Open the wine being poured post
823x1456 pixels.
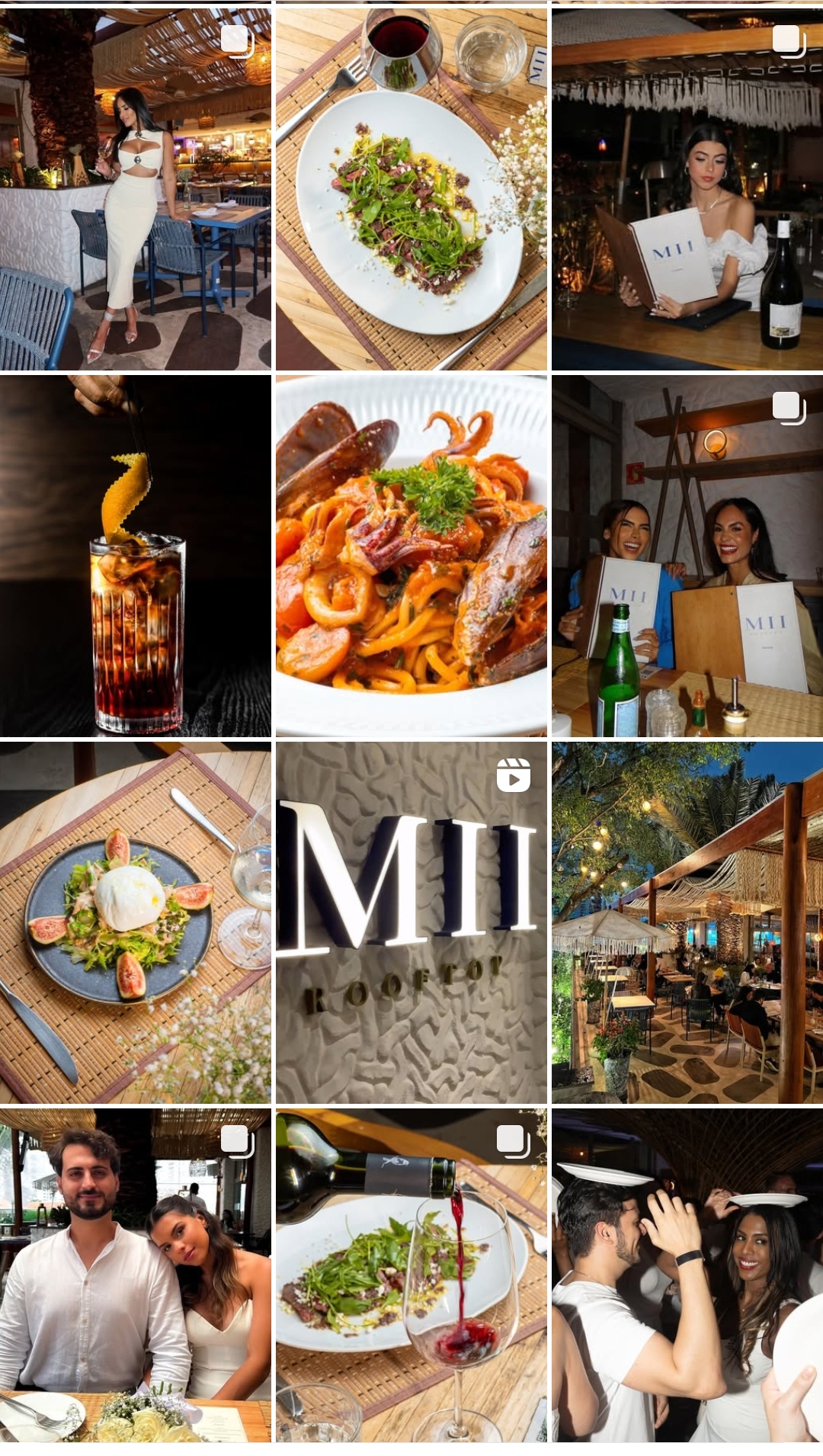point(411,1275)
